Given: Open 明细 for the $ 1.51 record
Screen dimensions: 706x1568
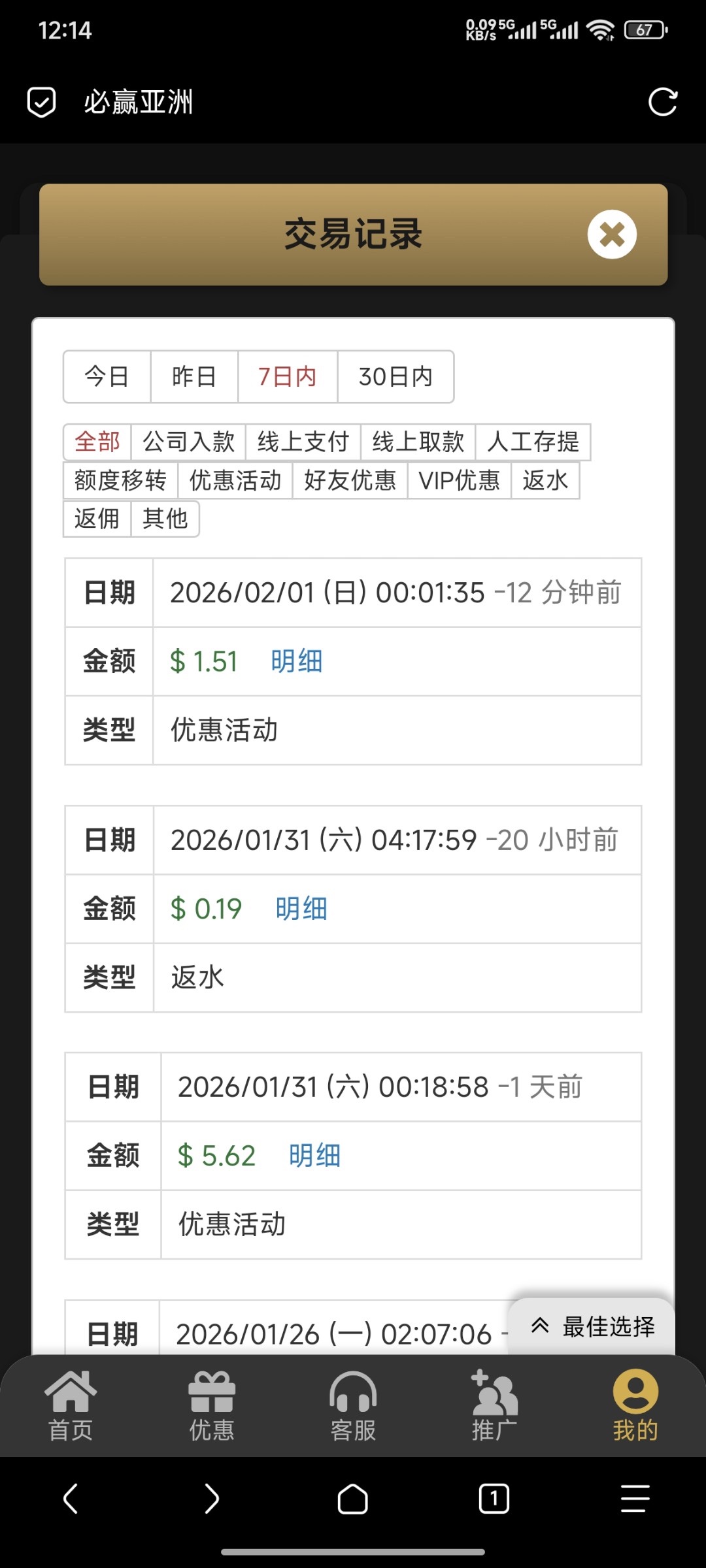Looking at the screenshot, I should 297,661.
